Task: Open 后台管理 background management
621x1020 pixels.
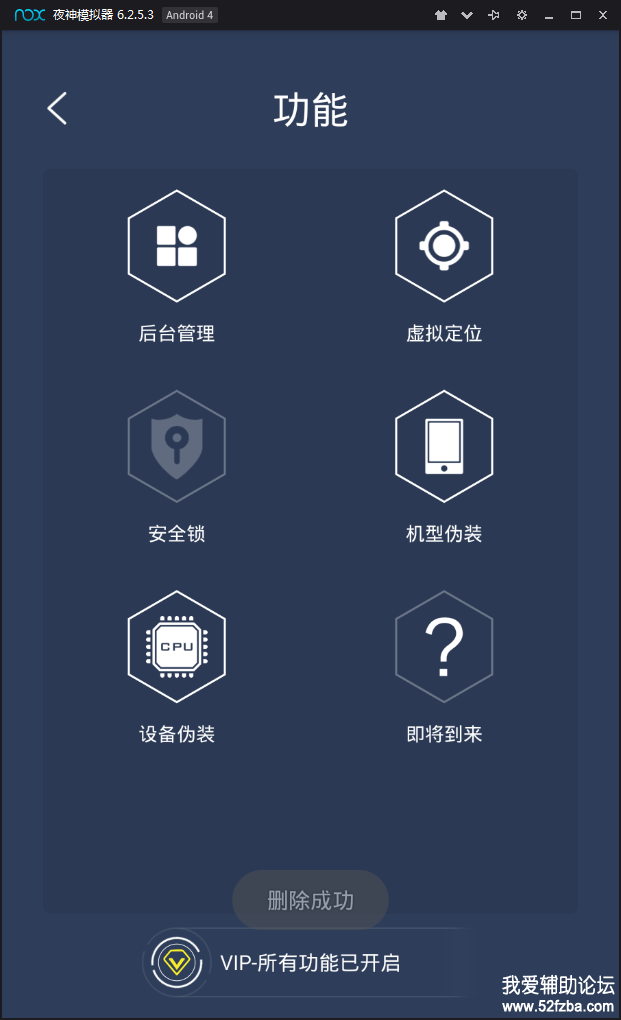Action: pos(177,246)
